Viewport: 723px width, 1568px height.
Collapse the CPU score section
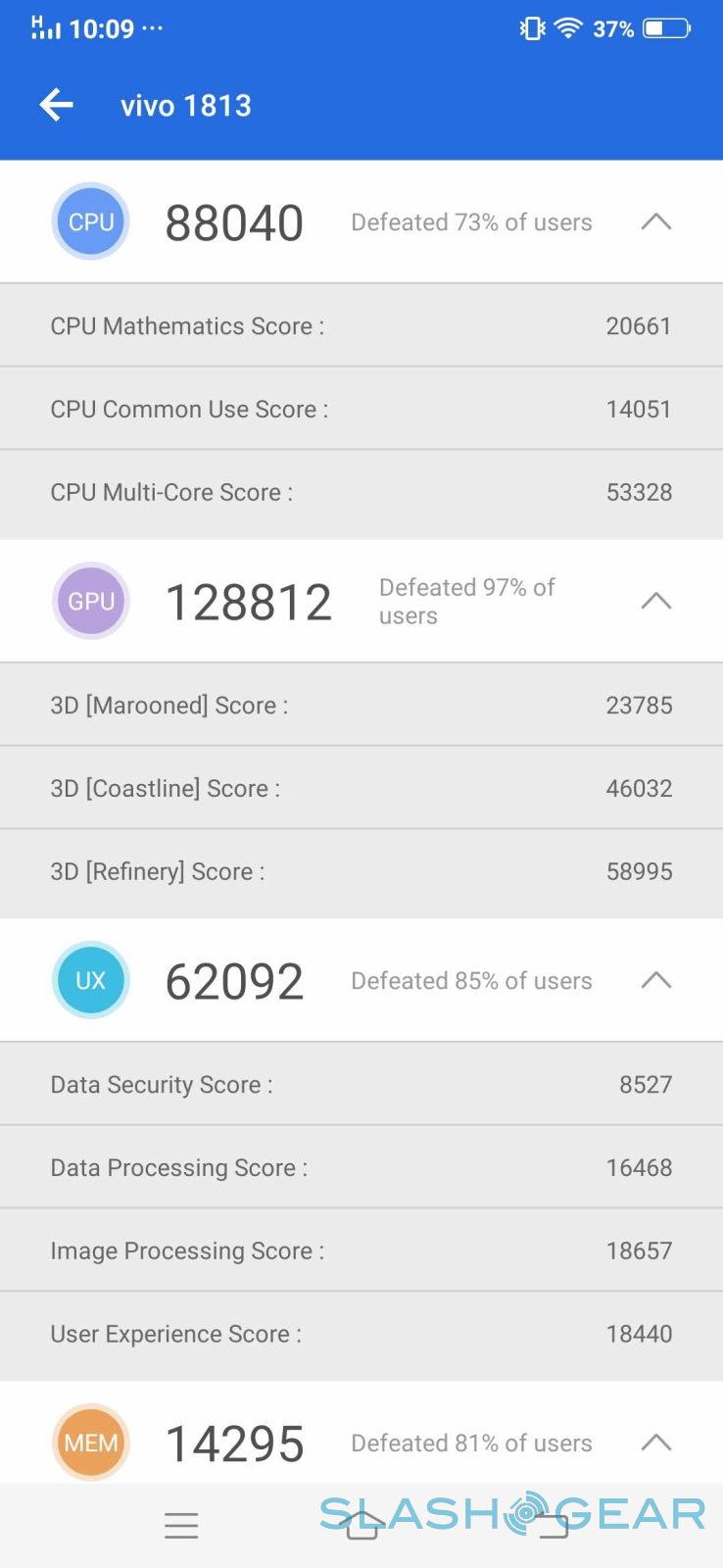pyautogui.click(x=655, y=222)
